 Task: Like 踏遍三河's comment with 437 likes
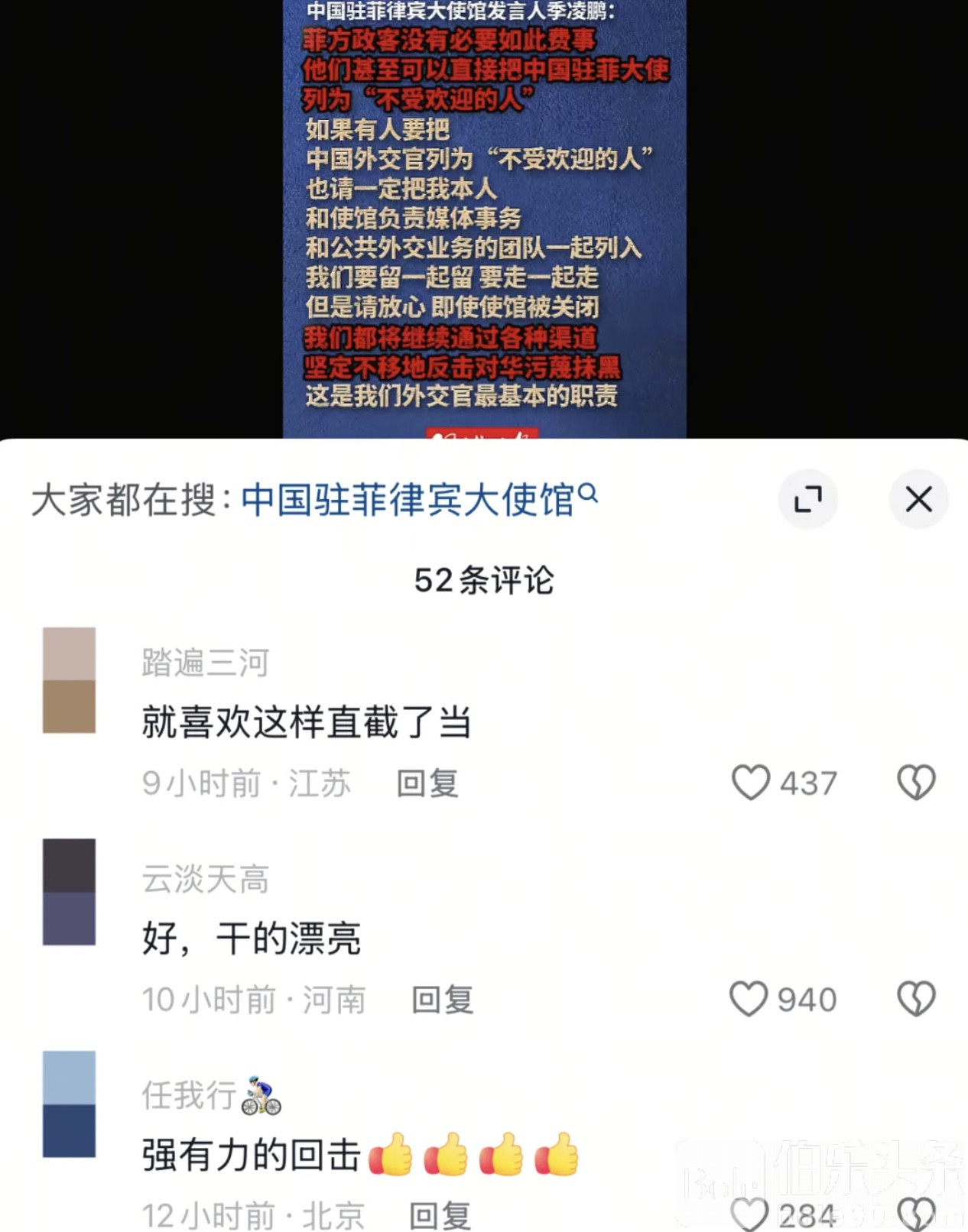(751, 783)
